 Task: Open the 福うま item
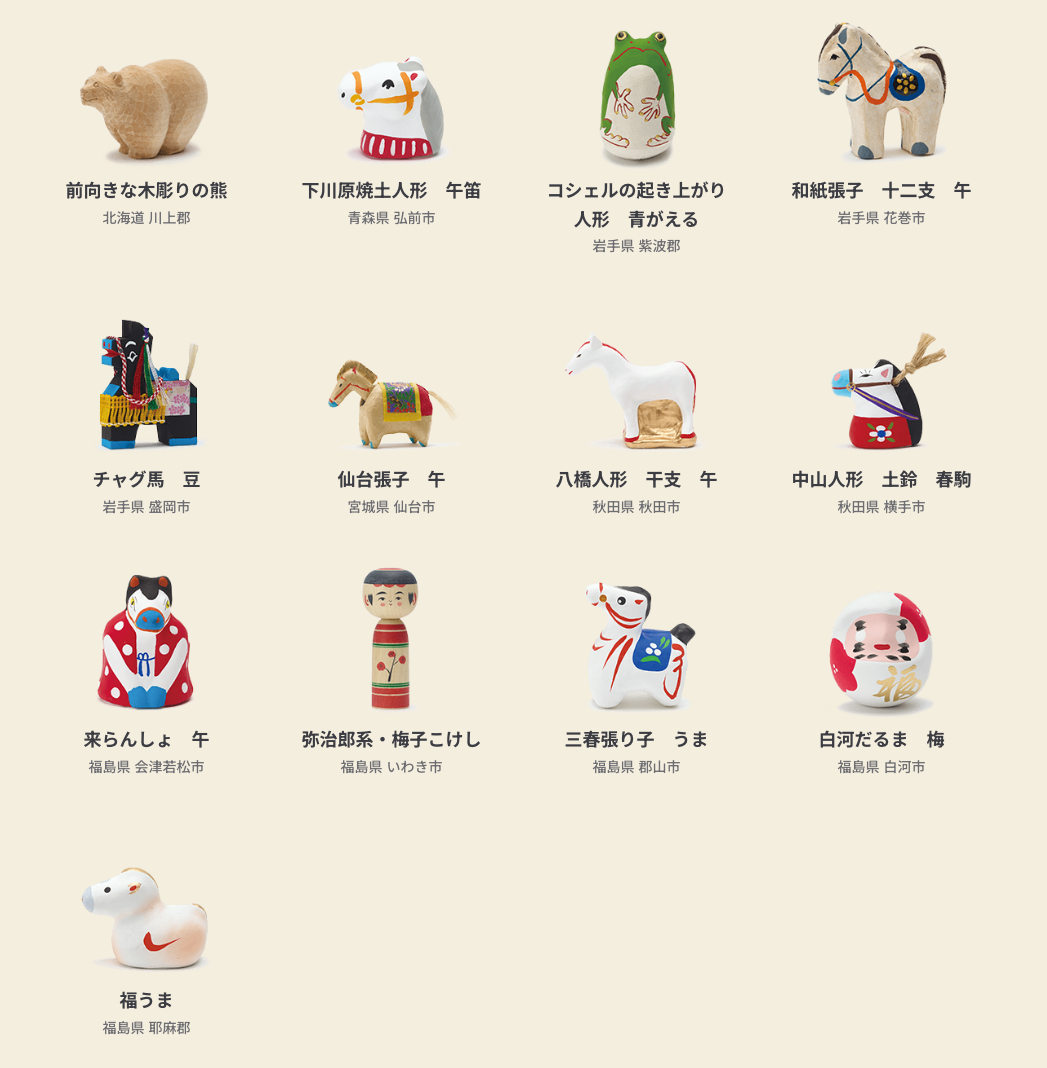click(146, 920)
